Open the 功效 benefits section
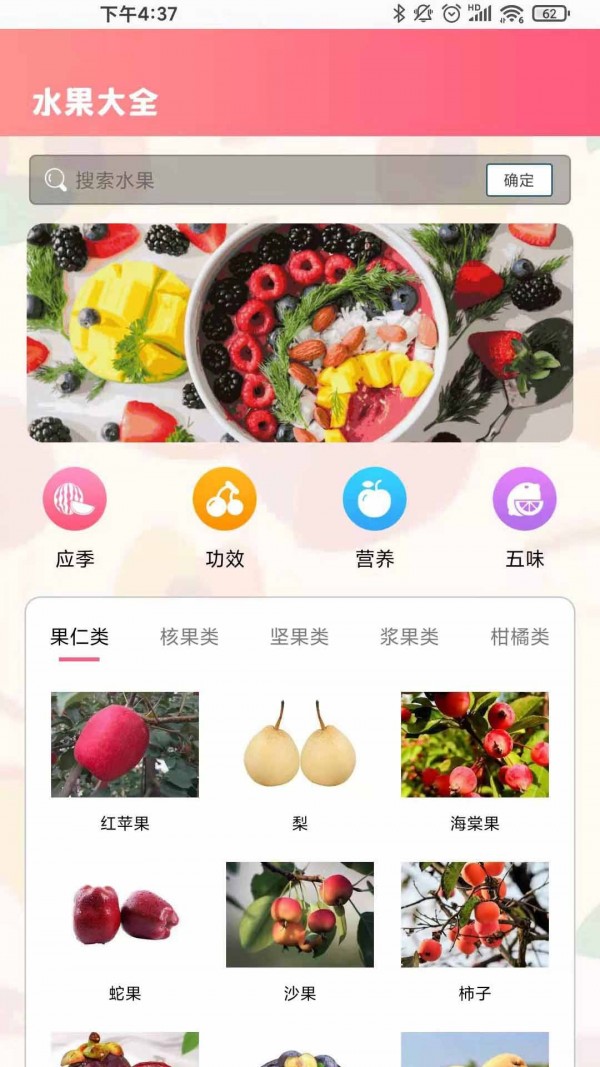600x1067 pixels. pyautogui.click(x=225, y=499)
